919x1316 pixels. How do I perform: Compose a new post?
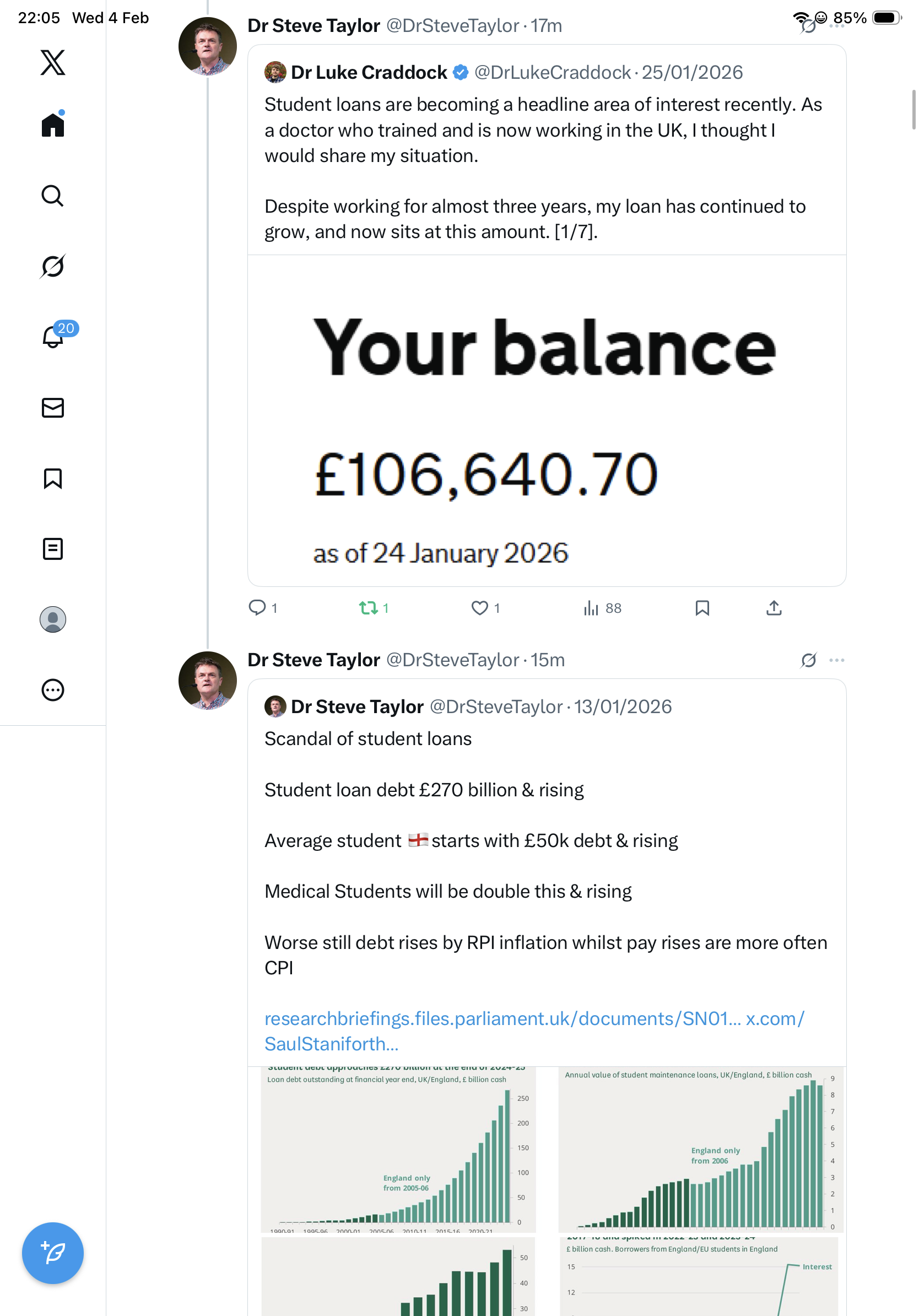tap(53, 1253)
